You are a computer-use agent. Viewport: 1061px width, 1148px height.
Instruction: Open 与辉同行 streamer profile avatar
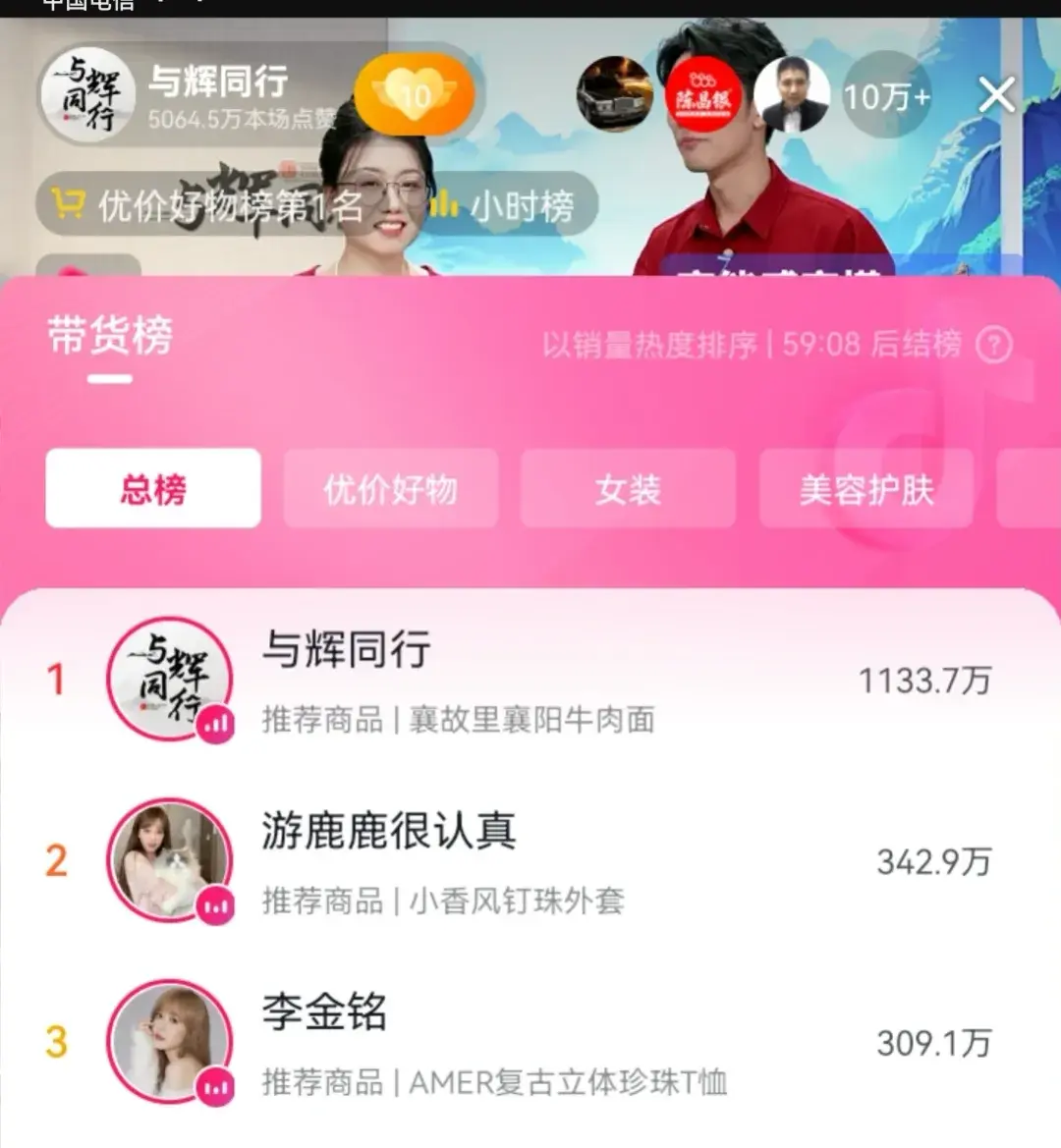tap(86, 95)
